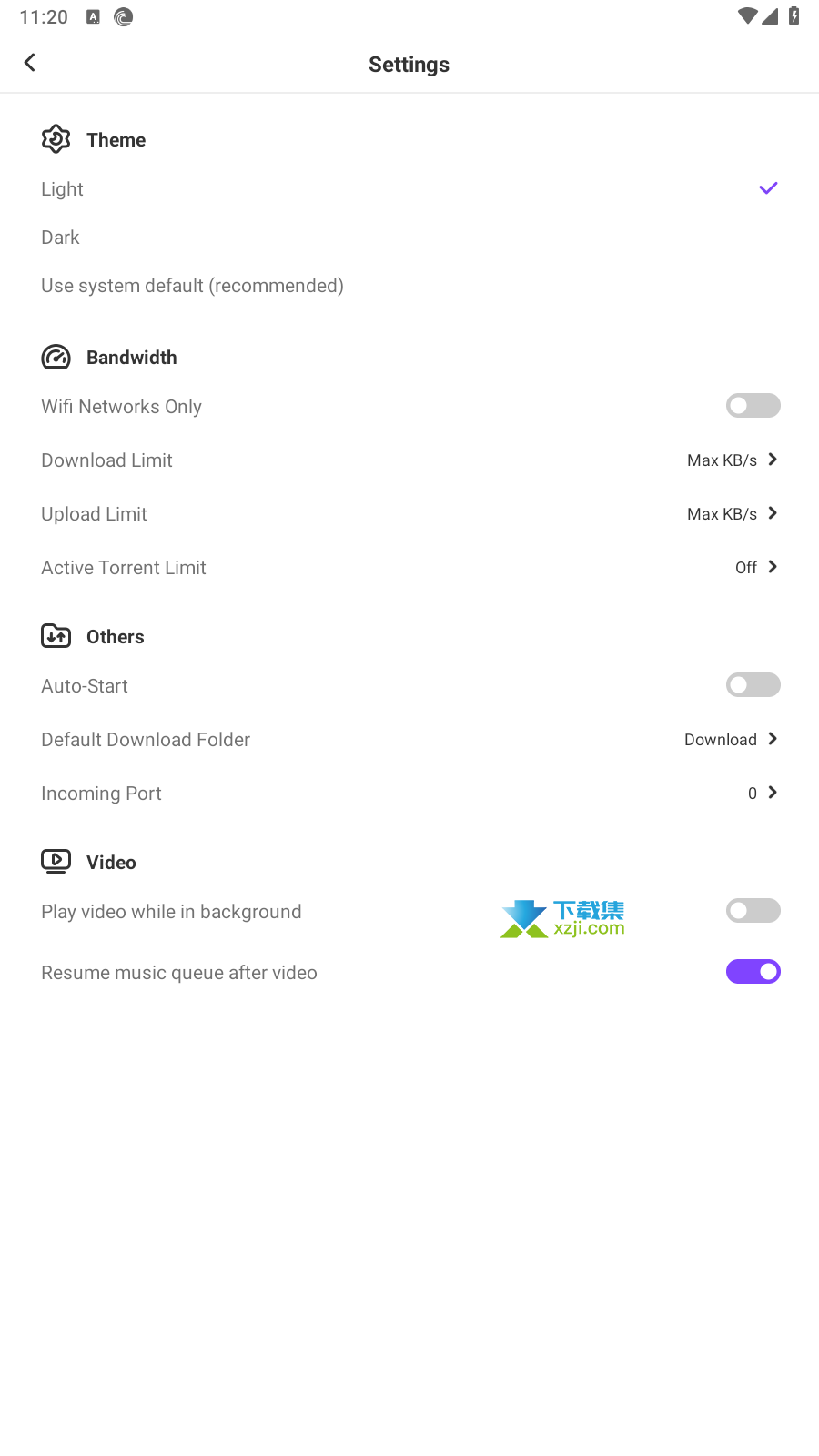The height and width of the screenshot is (1456, 819).
Task: Enable Wifi Networks Only
Action: (753, 406)
